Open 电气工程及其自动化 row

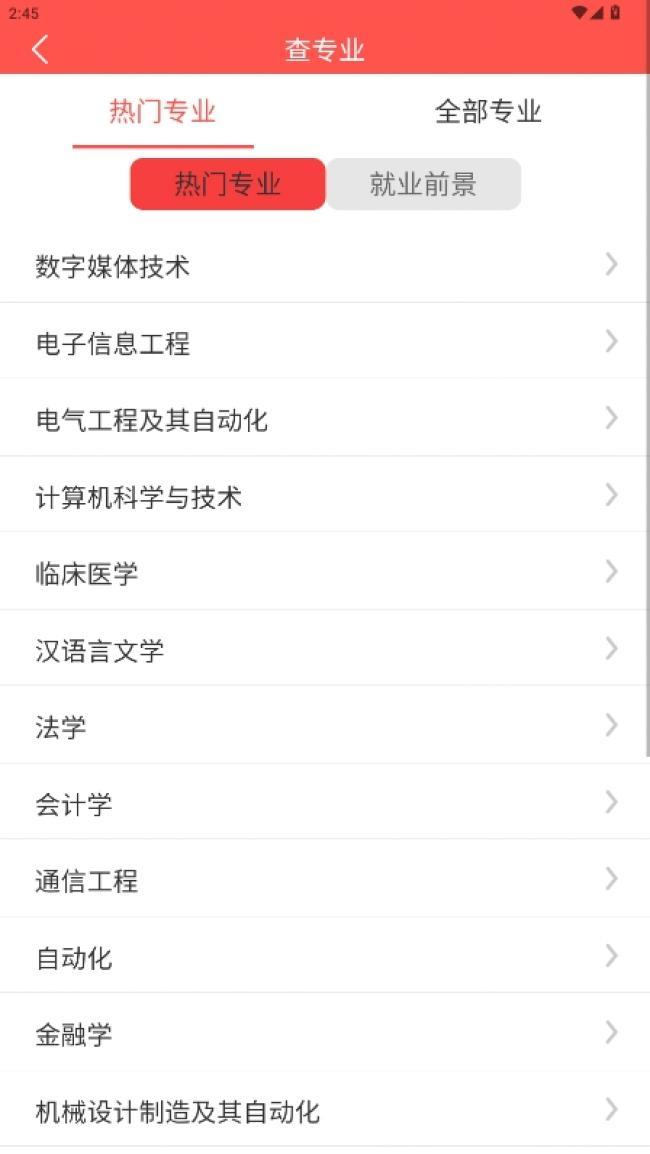tap(324, 420)
